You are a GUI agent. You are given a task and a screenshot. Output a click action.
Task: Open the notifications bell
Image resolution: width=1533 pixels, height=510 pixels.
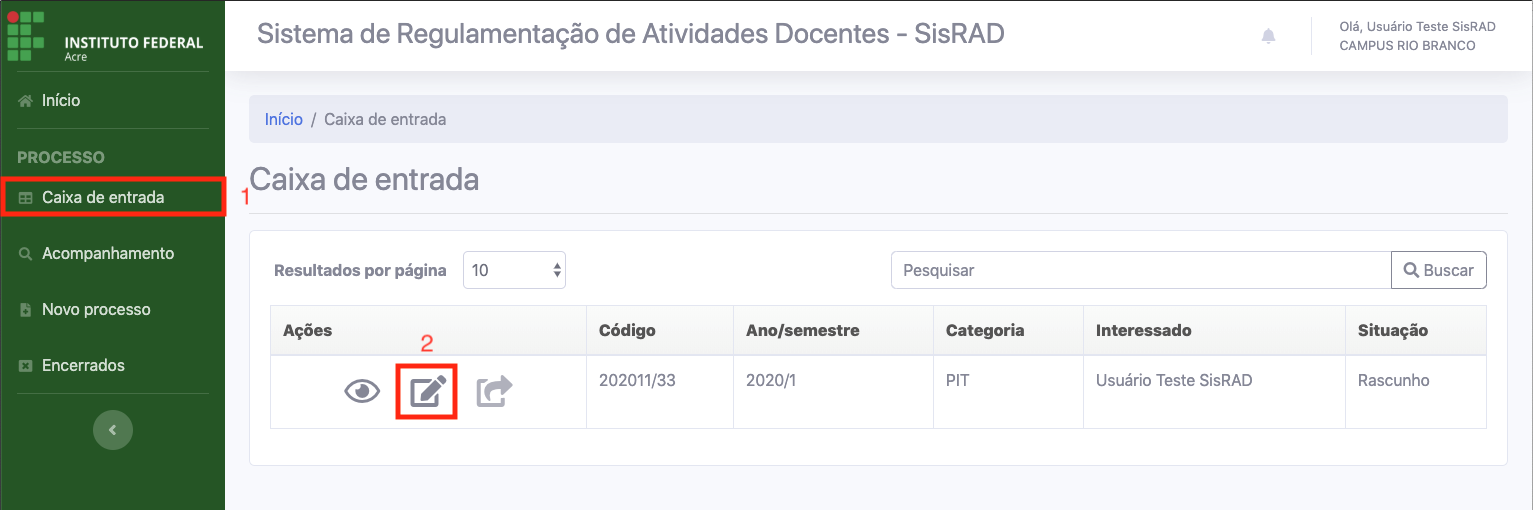click(1268, 36)
